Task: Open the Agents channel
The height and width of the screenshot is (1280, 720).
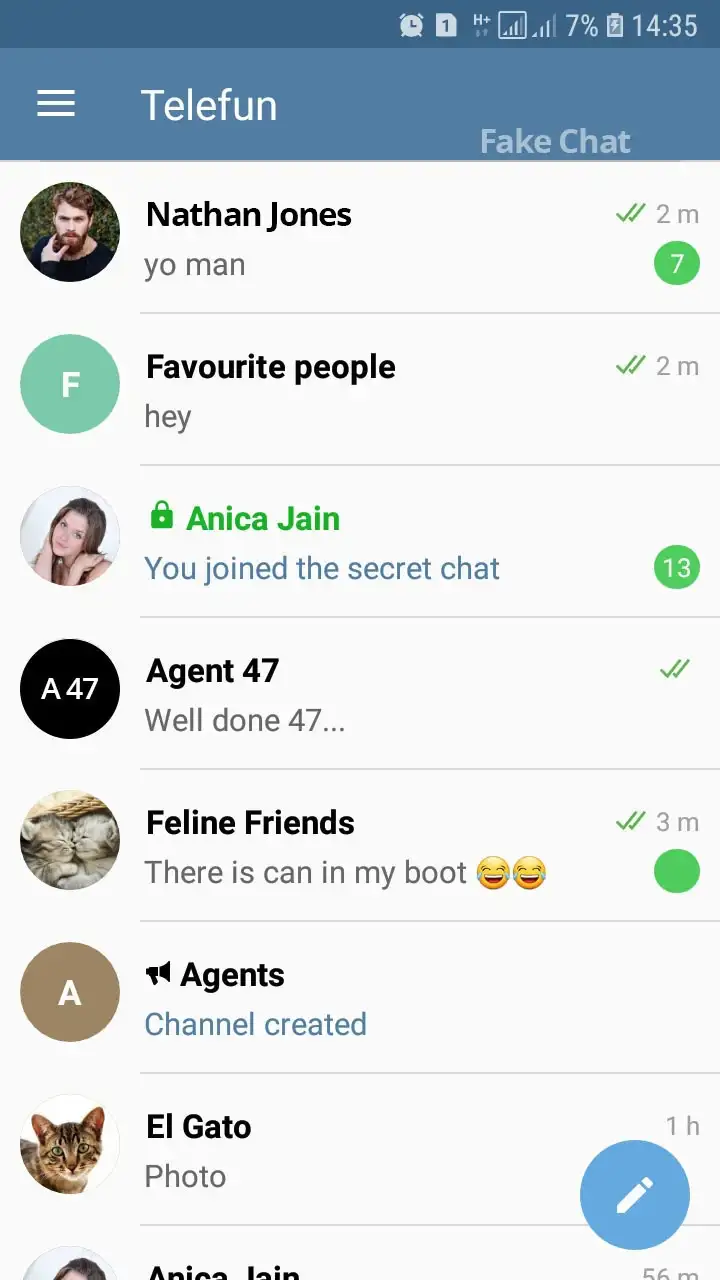Action: point(360,997)
